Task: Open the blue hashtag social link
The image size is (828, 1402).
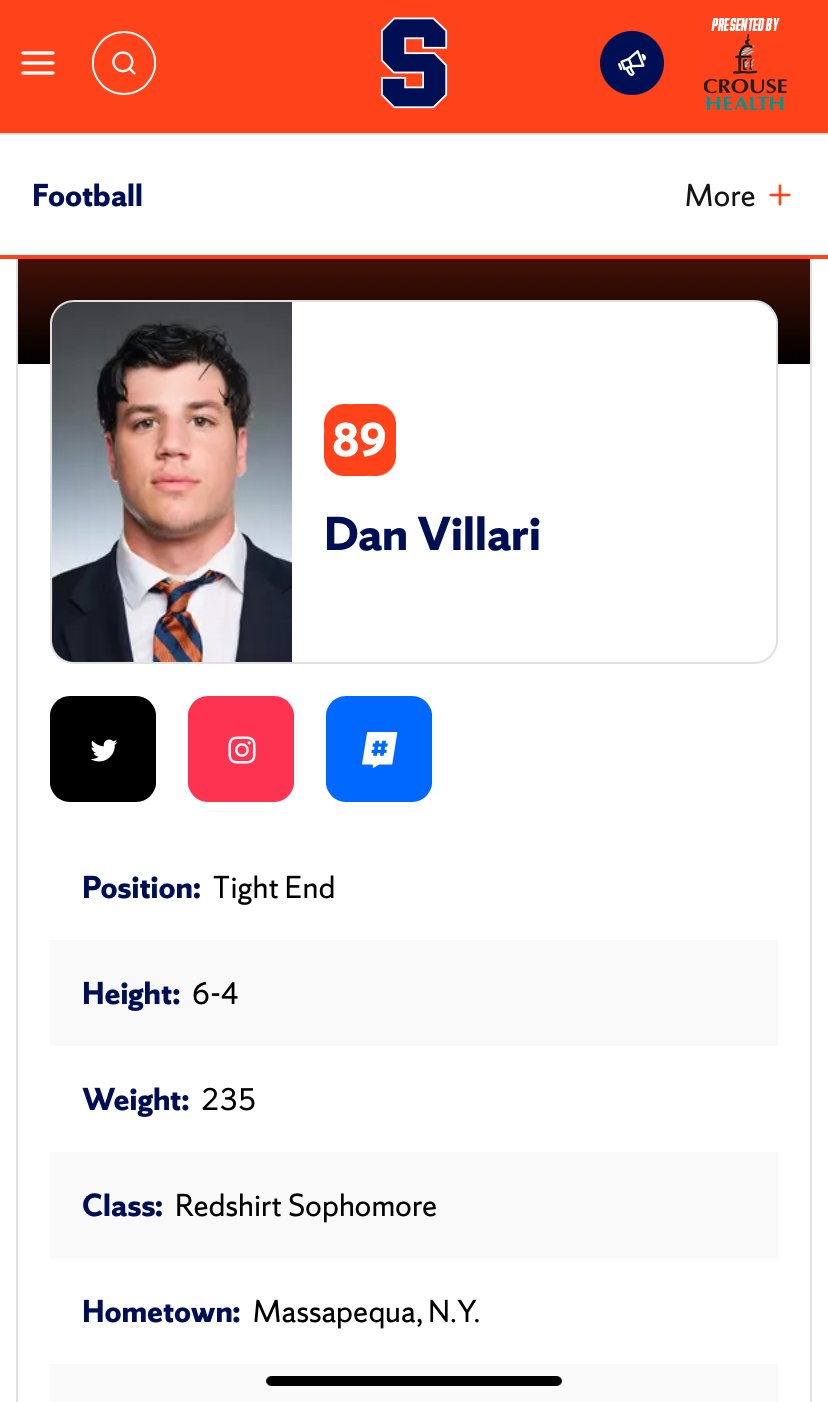Action: (379, 749)
